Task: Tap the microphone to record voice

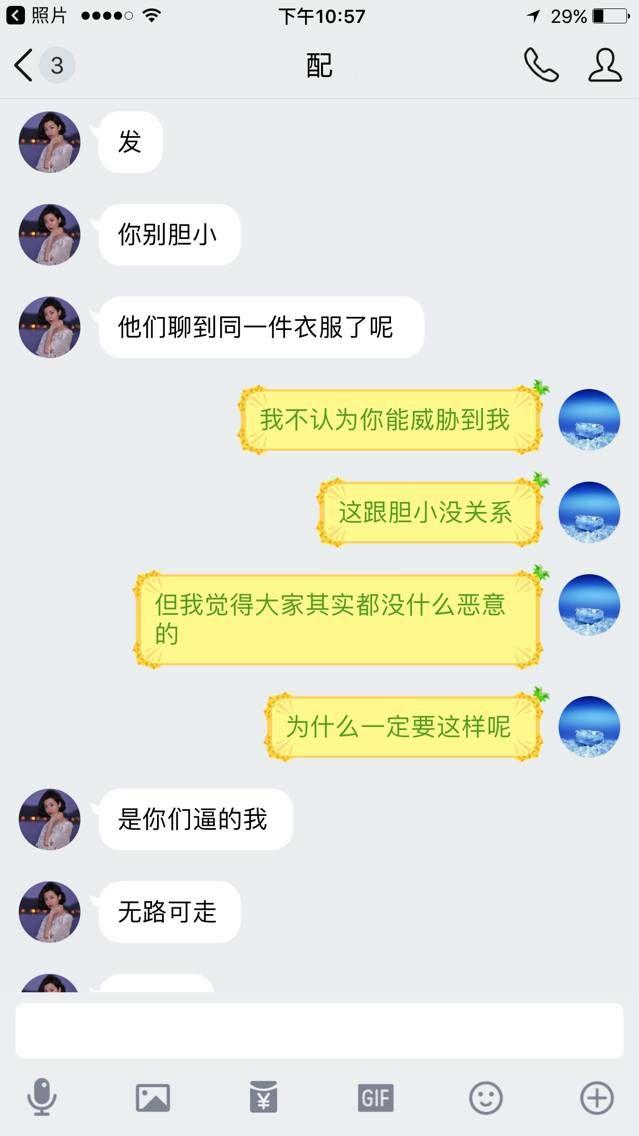Action: click(x=42, y=1098)
